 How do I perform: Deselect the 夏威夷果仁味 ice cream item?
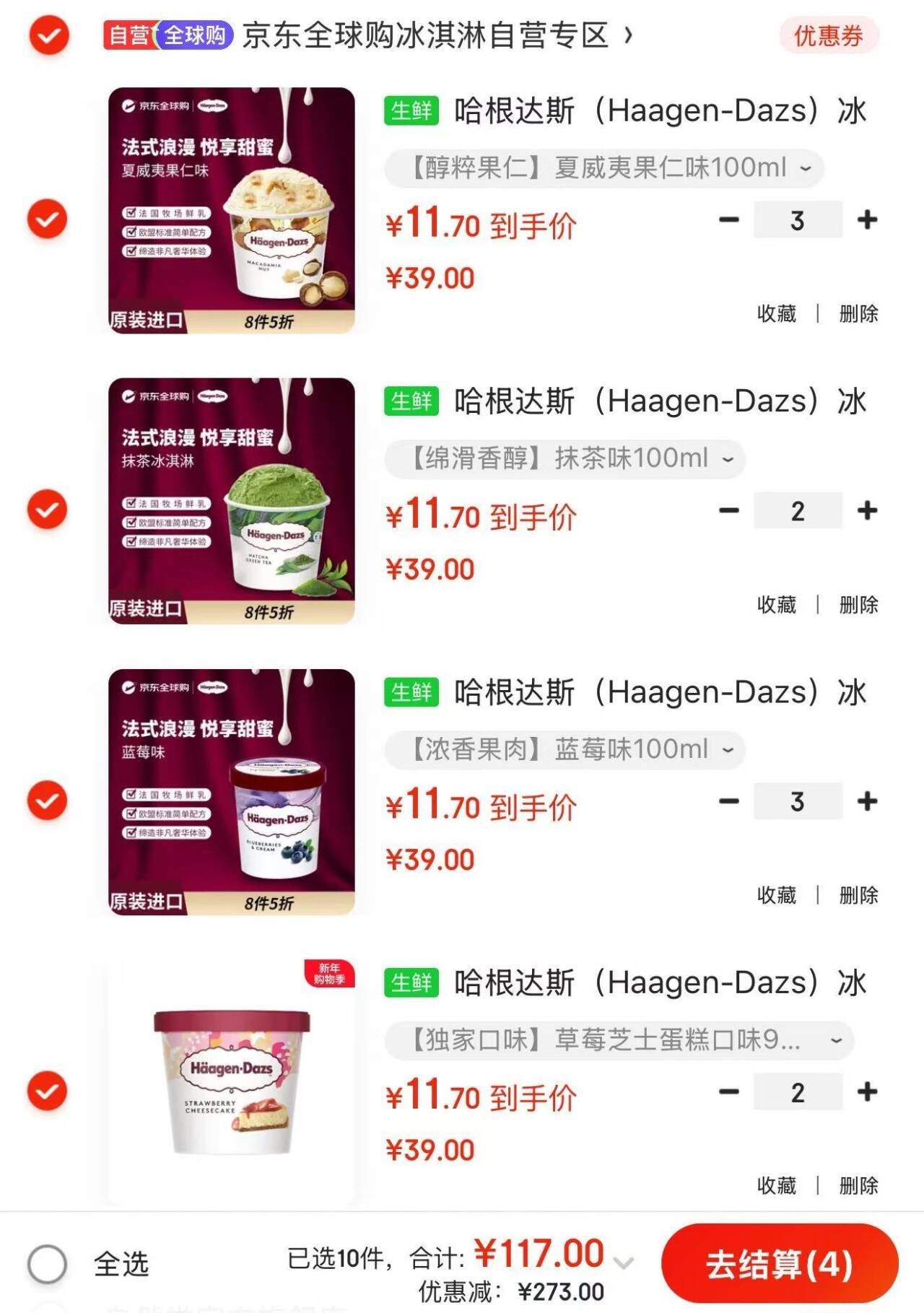[48, 219]
